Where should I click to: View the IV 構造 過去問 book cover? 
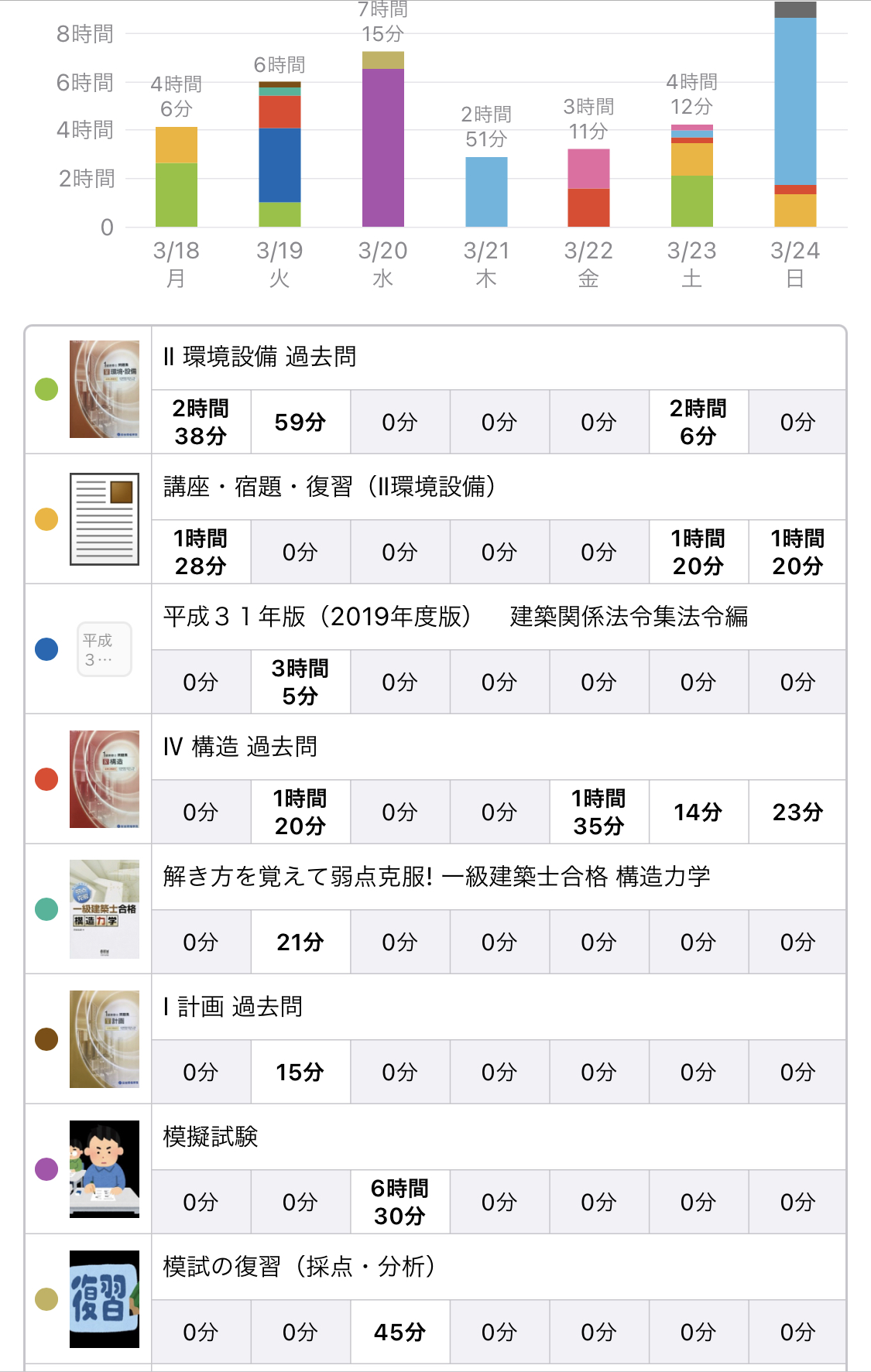(105, 779)
